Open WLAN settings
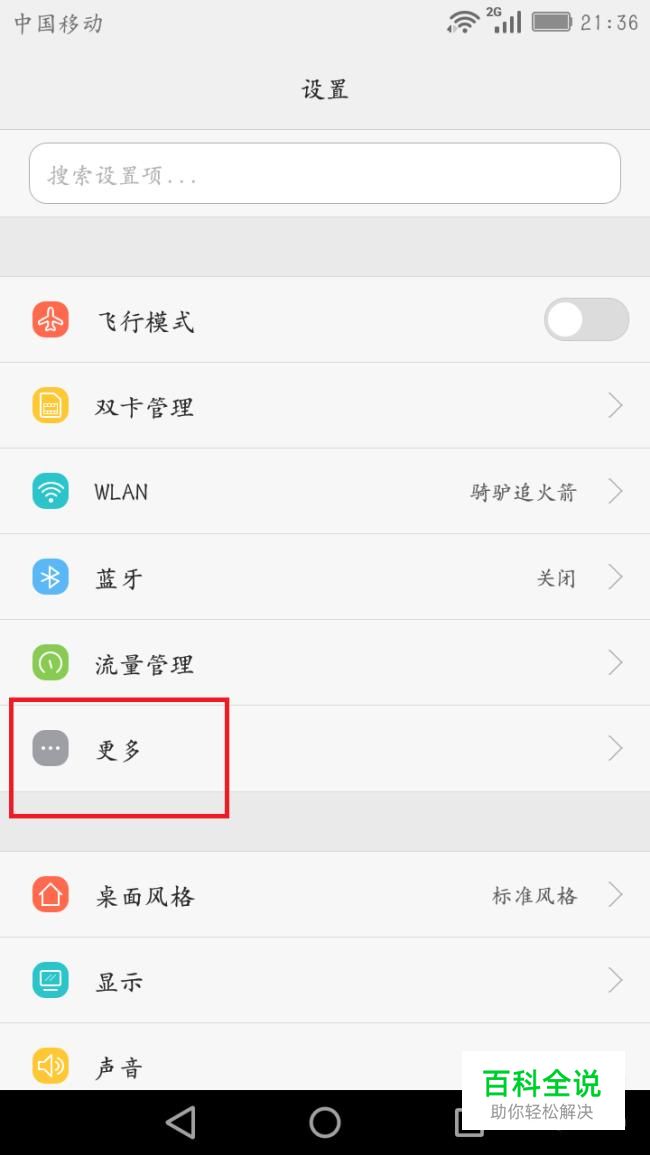 coord(324,492)
